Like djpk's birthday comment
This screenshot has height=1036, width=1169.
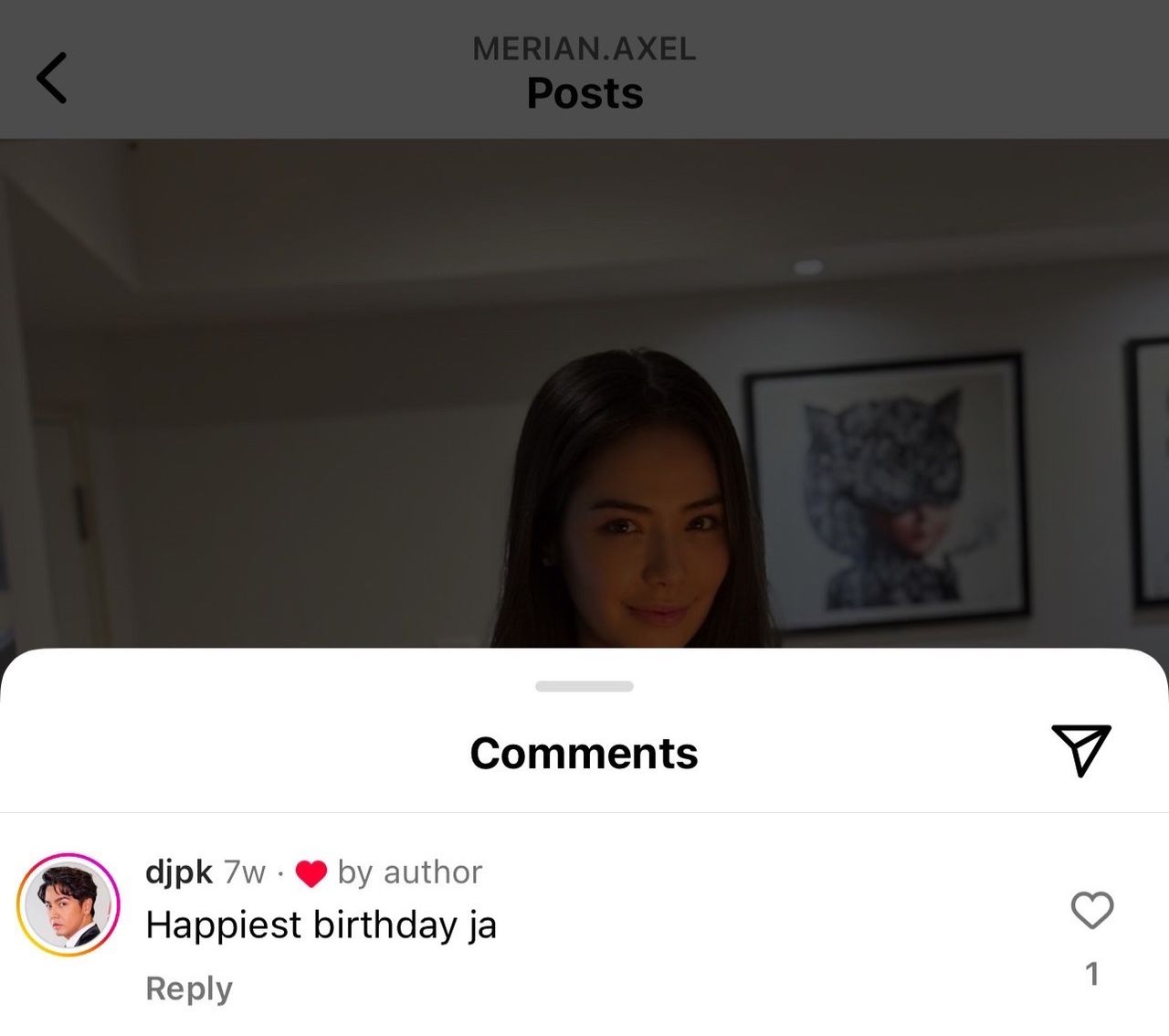(1091, 910)
